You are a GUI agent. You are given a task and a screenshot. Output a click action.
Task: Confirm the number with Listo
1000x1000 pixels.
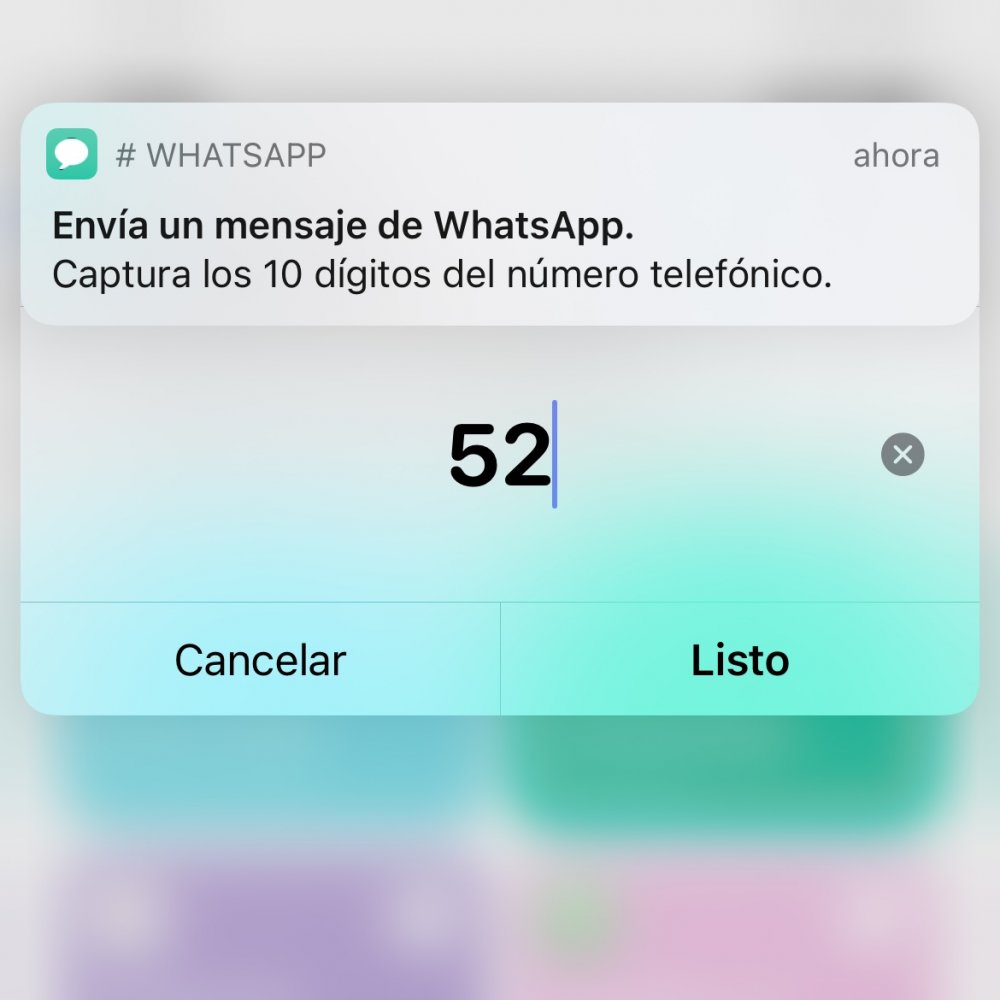click(740, 660)
